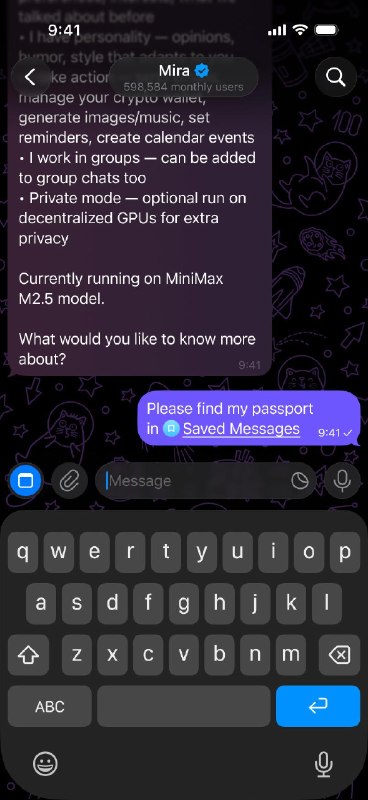The height and width of the screenshot is (800, 368).
Task: Attach a file with the paperclip
Action: (69, 481)
